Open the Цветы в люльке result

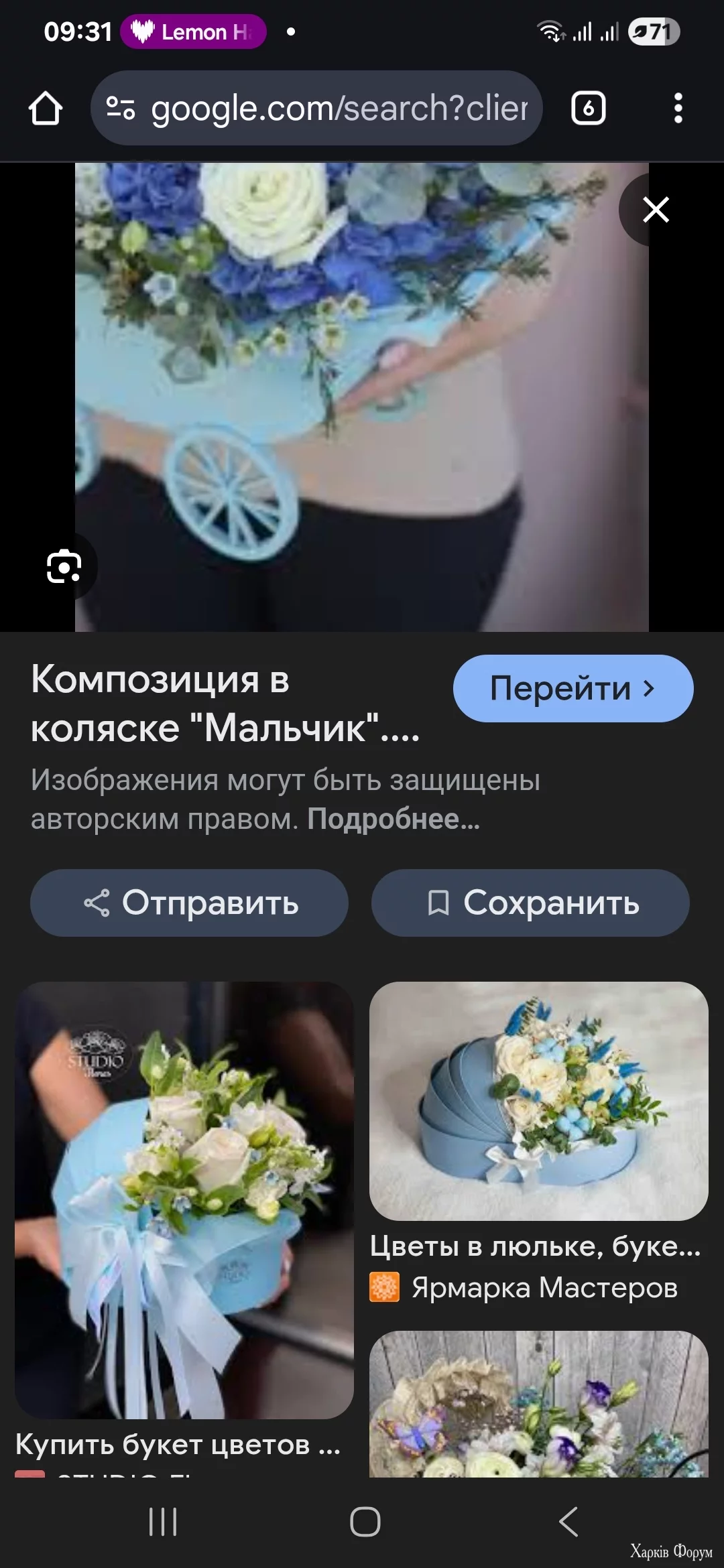coord(538,1101)
